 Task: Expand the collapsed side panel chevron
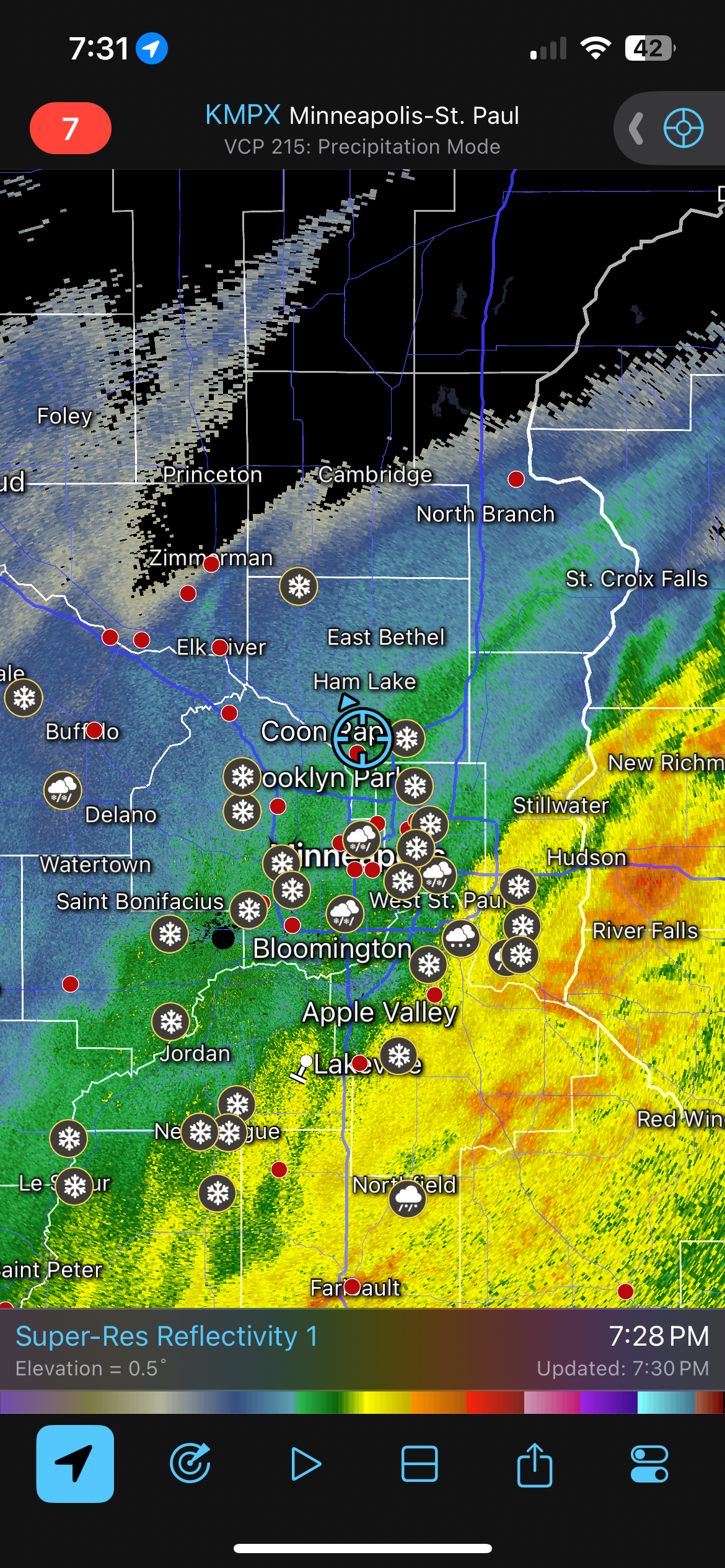tap(636, 129)
